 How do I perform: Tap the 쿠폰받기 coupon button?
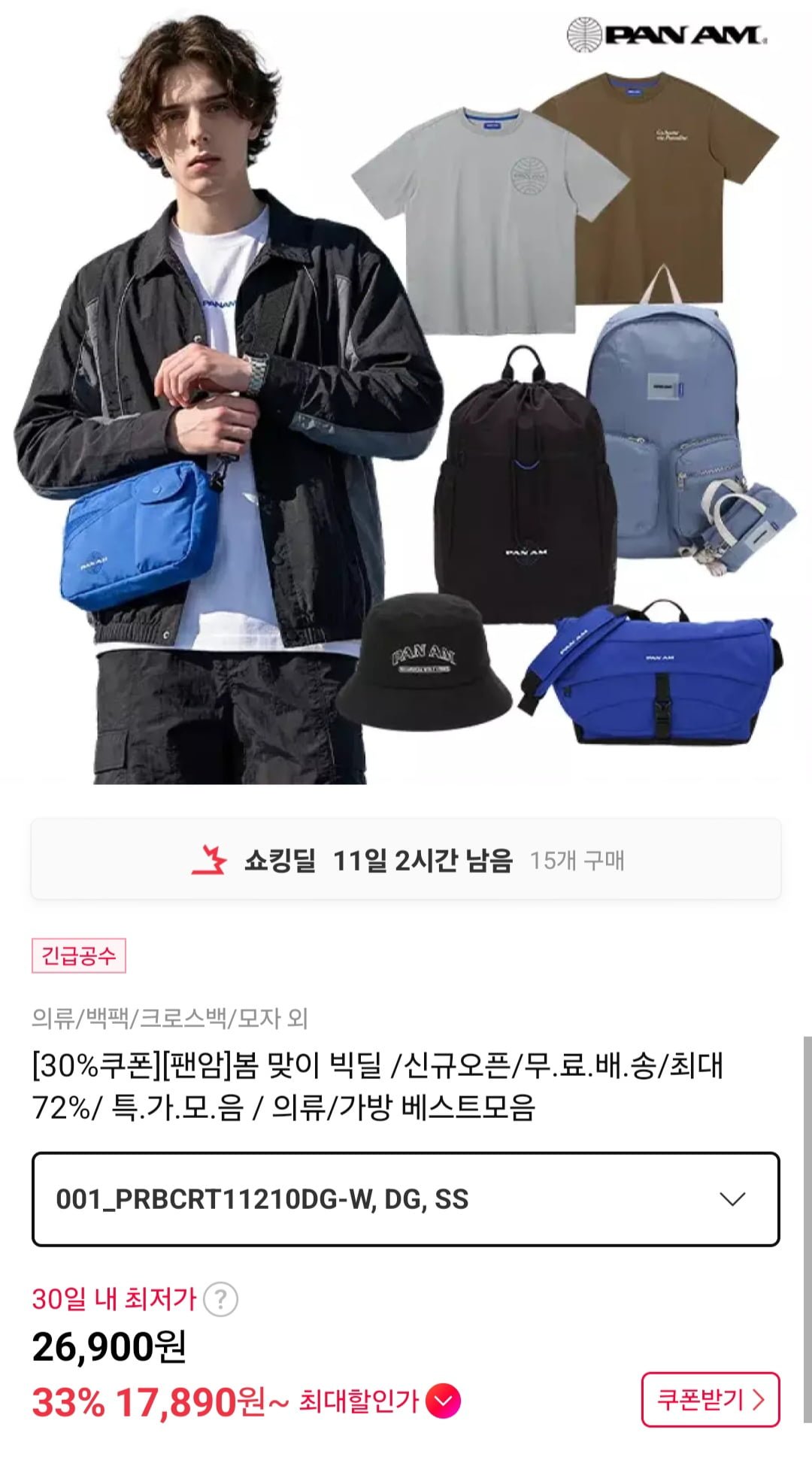click(710, 1399)
